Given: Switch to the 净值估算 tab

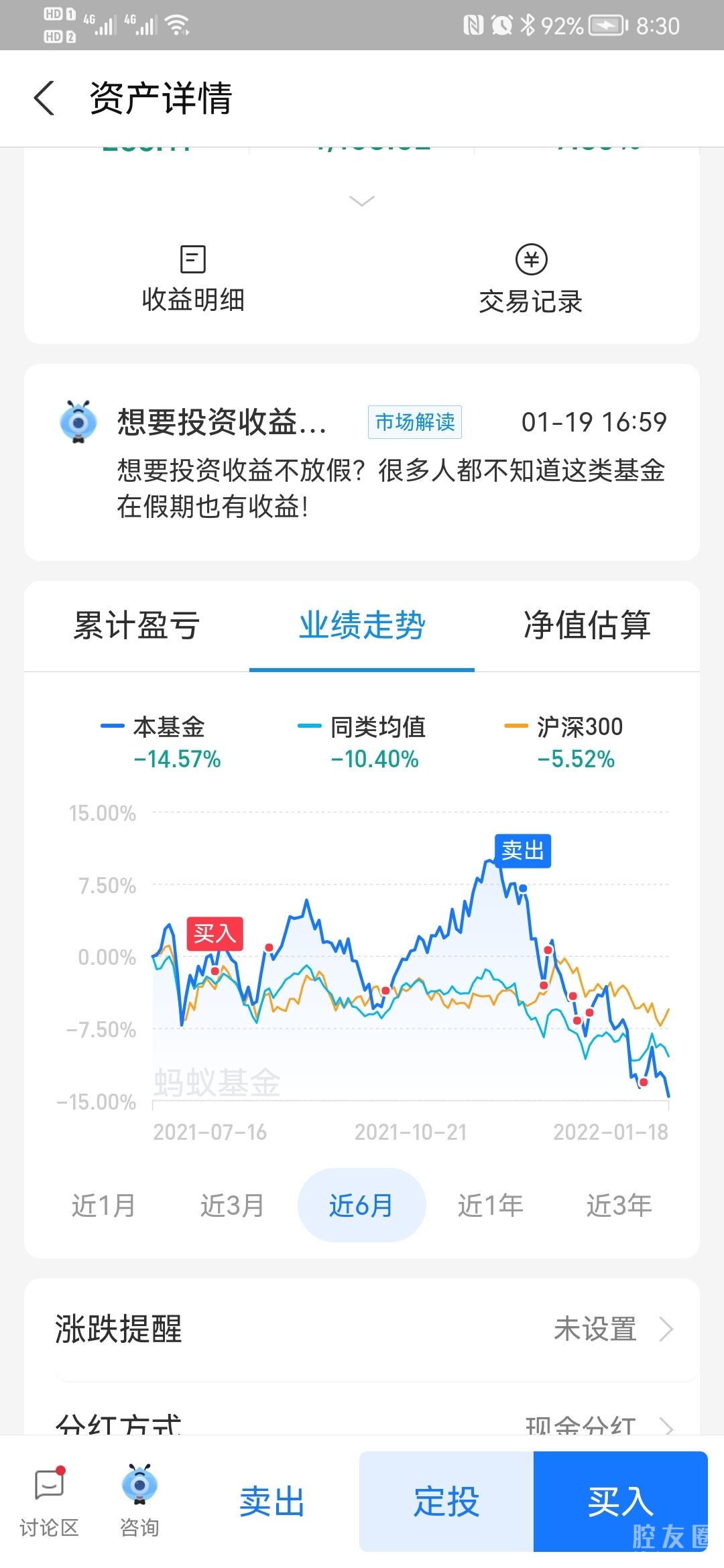Looking at the screenshot, I should click(x=587, y=626).
